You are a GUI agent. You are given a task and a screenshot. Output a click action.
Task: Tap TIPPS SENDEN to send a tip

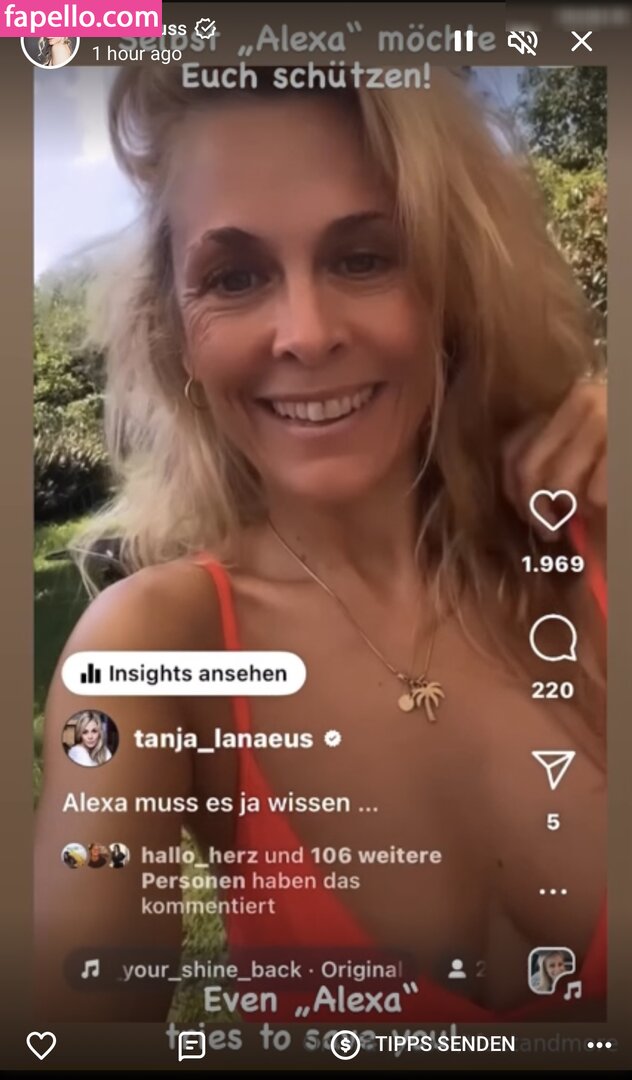pyautogui.click(x=425, y=1044)
